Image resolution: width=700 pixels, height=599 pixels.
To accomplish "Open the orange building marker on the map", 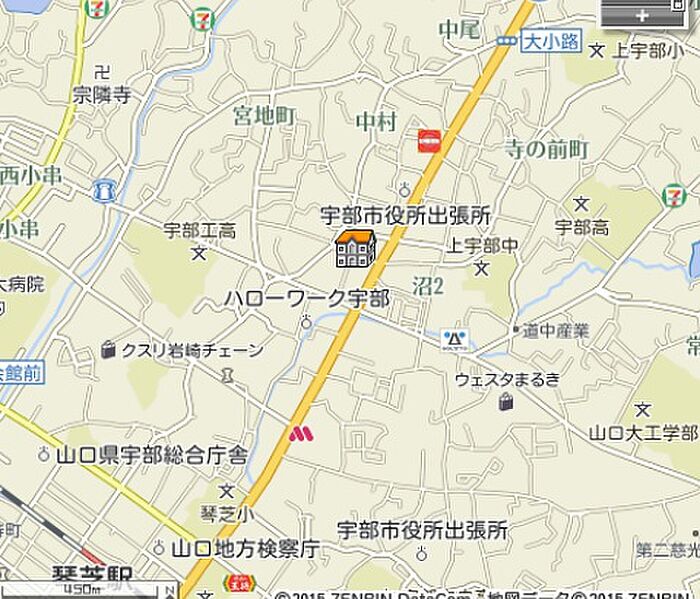I will tap(354, 249).
